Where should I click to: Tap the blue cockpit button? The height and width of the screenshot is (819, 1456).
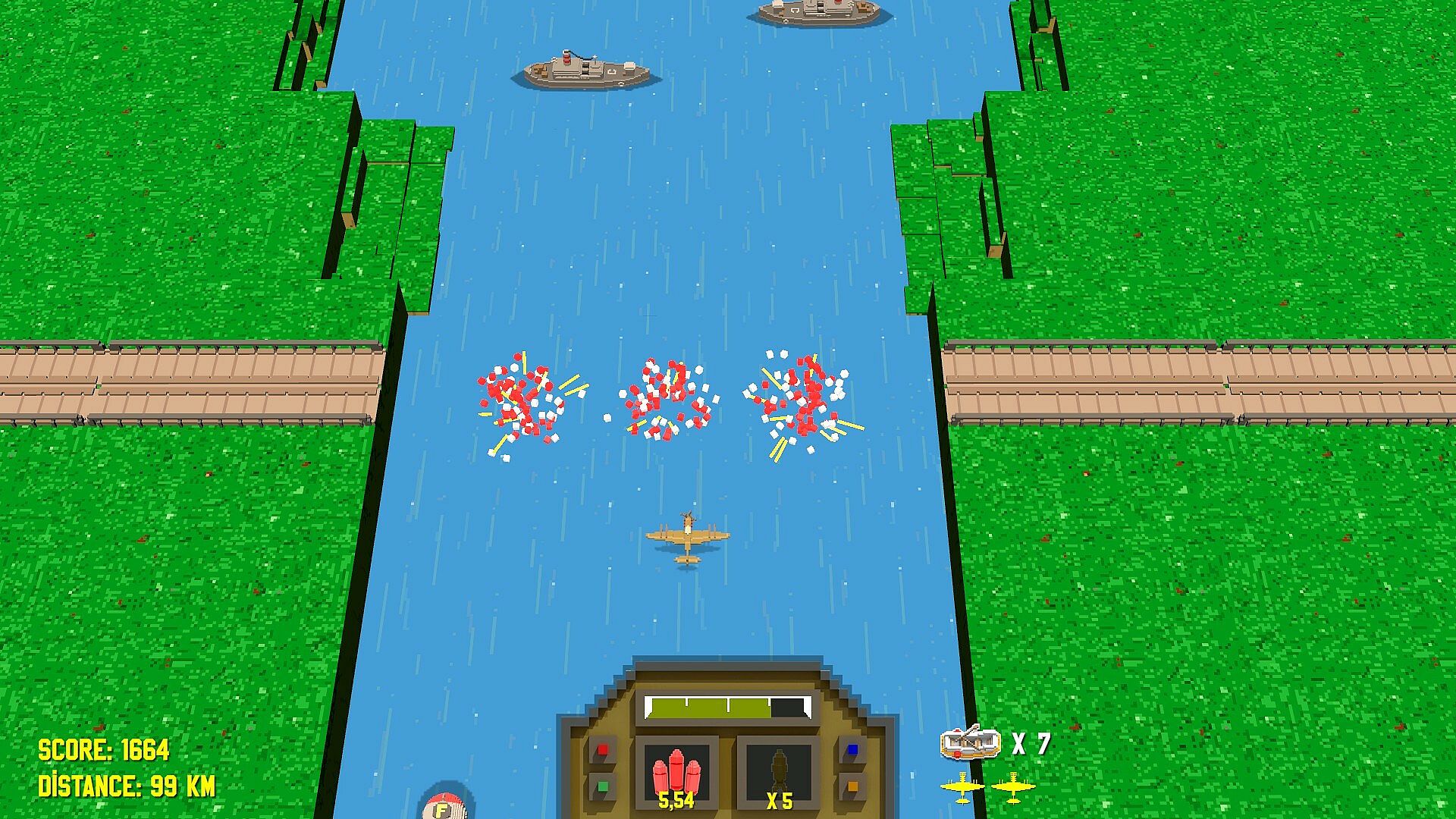point(852,751)
